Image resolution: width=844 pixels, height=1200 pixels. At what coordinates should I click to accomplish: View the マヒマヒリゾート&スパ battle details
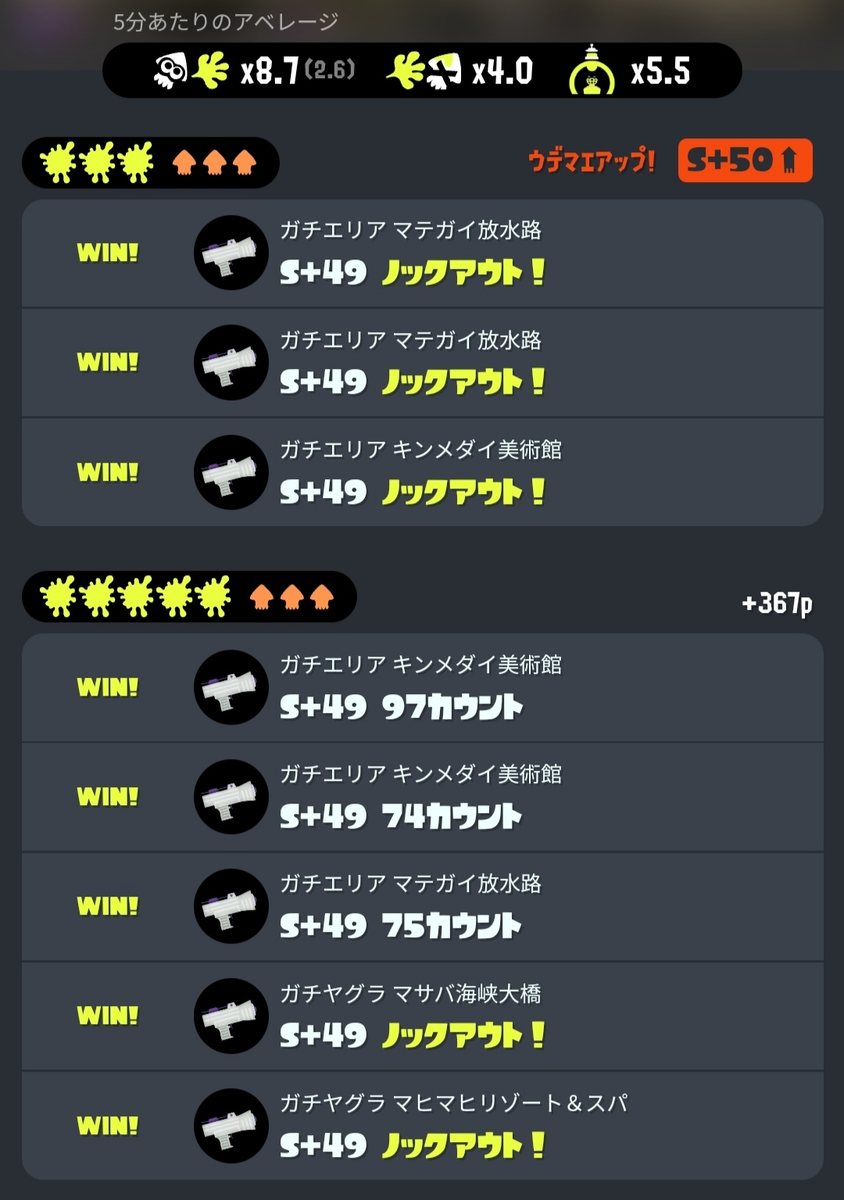pyautogui.click(x=421, y=1126)
